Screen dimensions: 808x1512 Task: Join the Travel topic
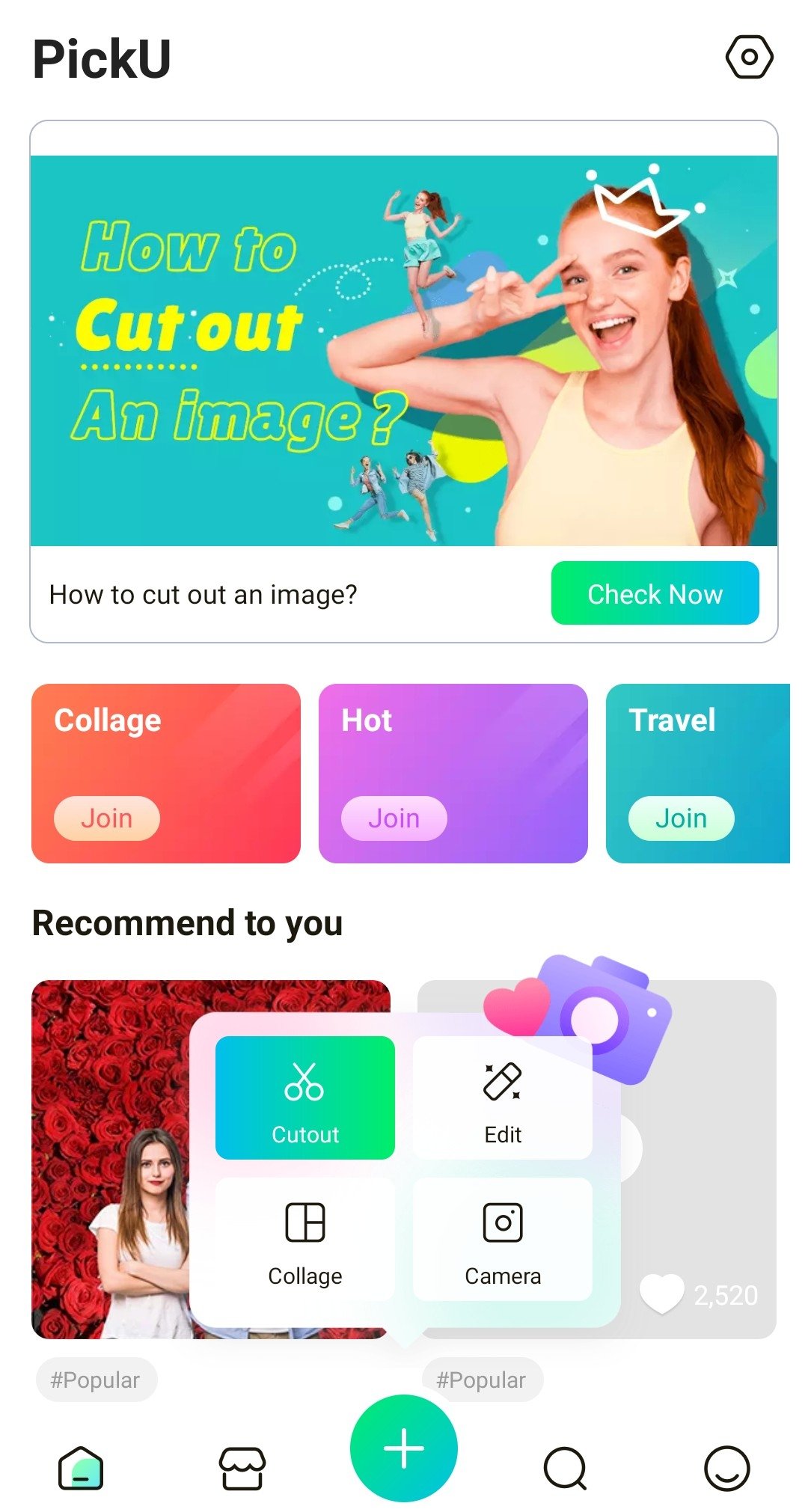[681, 818]
